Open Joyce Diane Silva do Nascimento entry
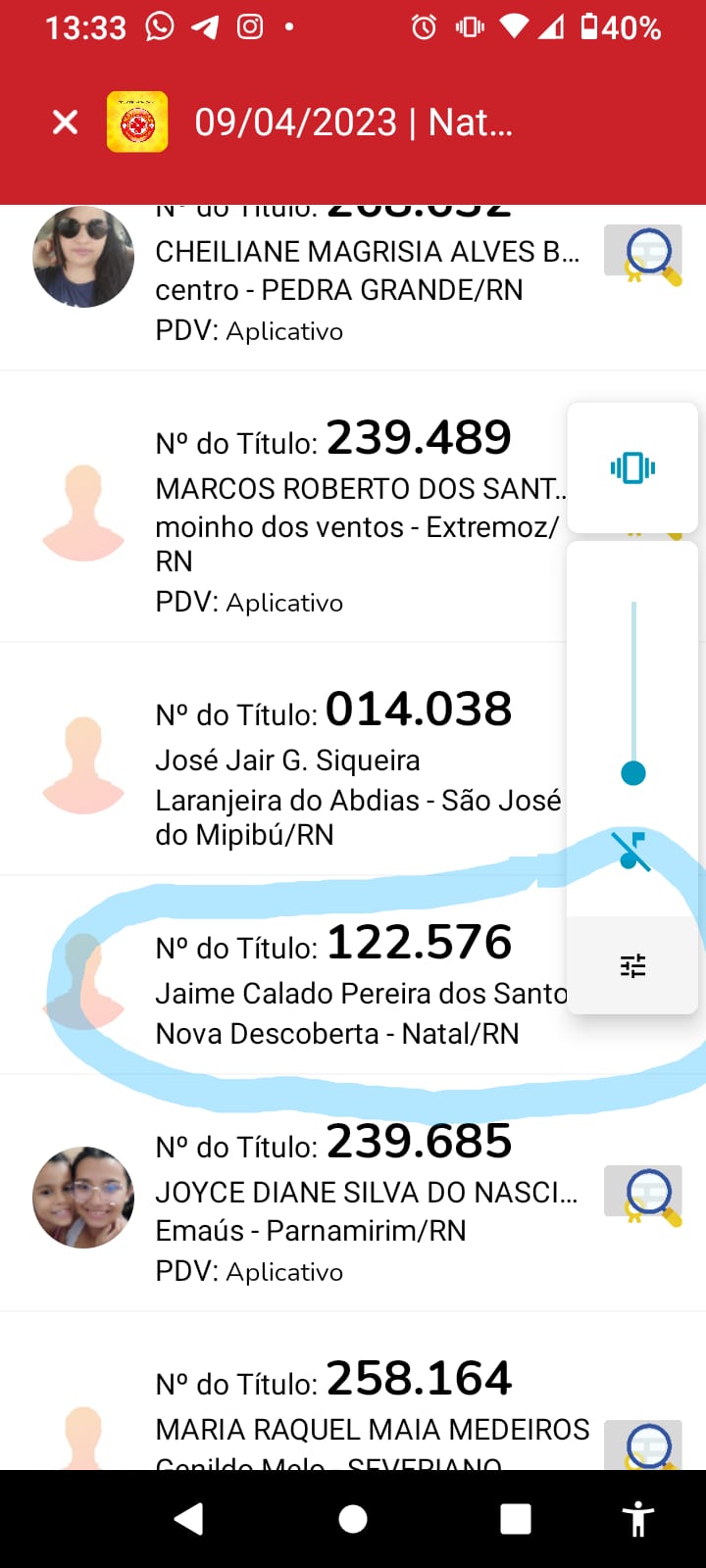Image resolution: width=706 pixels, height=1568 pixels. (x=367, y=1211)
